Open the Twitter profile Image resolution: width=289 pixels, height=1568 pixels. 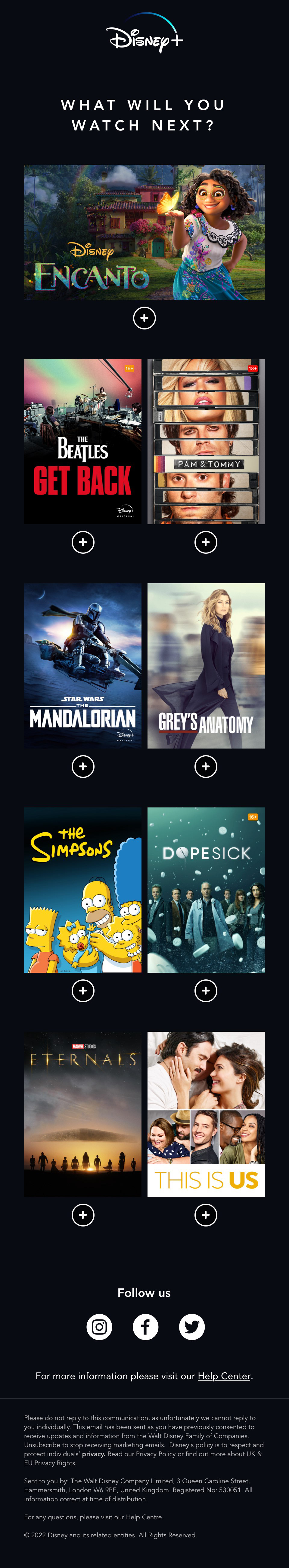(x=191, y=1326)
